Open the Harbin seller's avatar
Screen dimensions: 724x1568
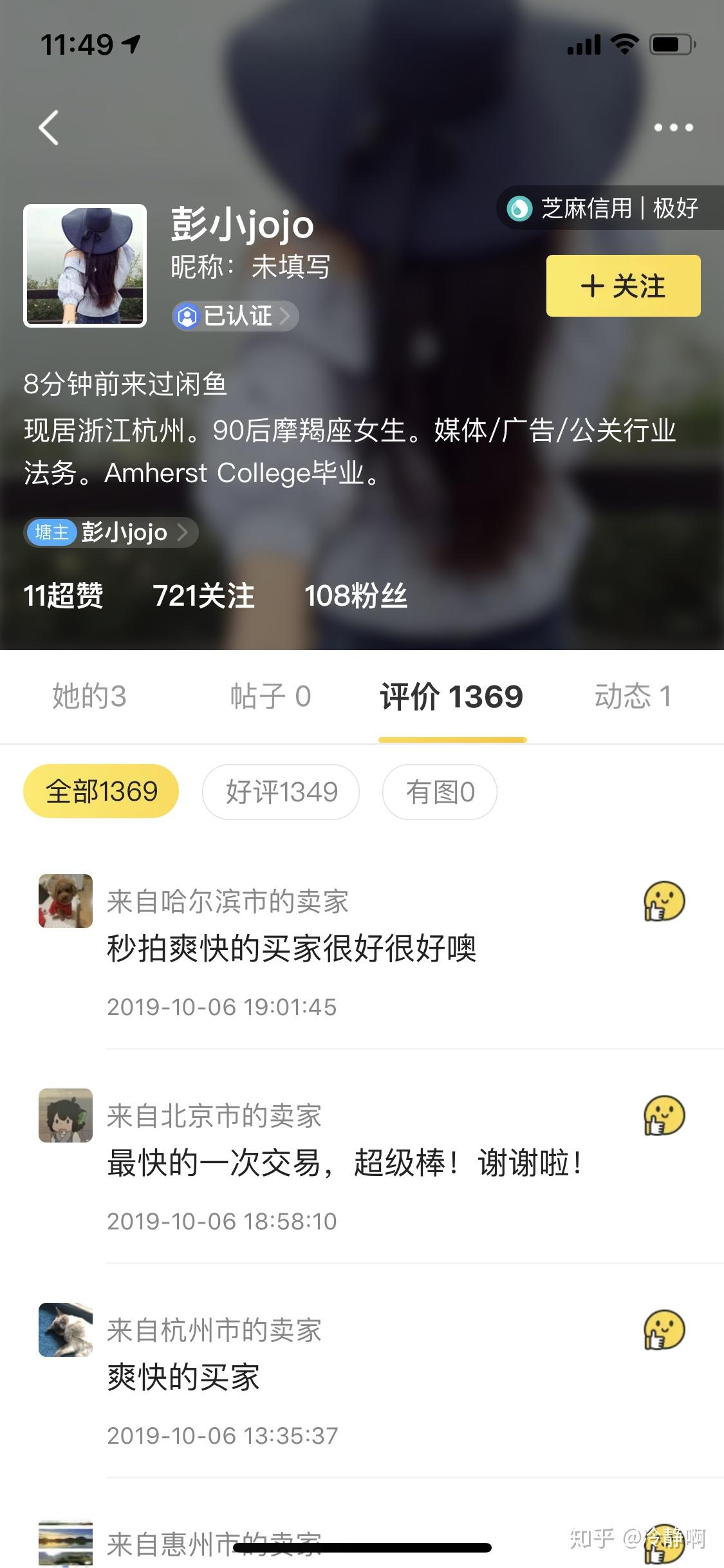(66, 901)
